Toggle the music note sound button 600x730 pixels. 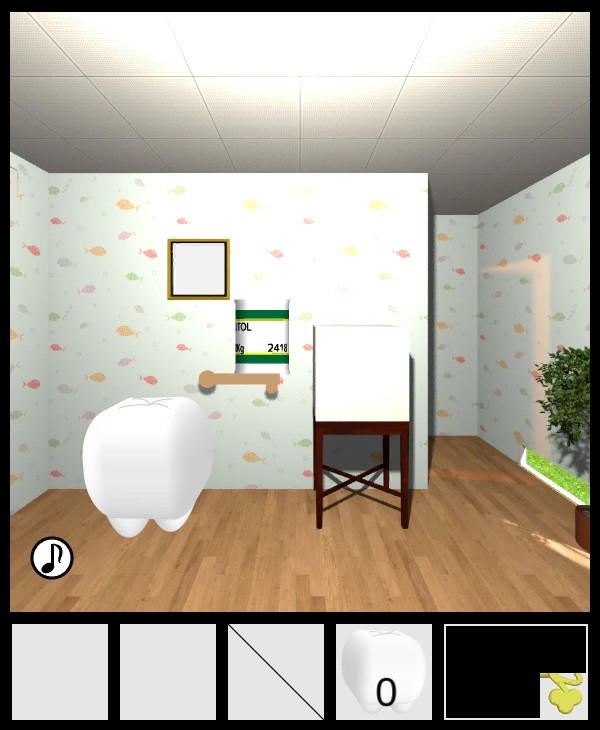click(x=52, y=558)
